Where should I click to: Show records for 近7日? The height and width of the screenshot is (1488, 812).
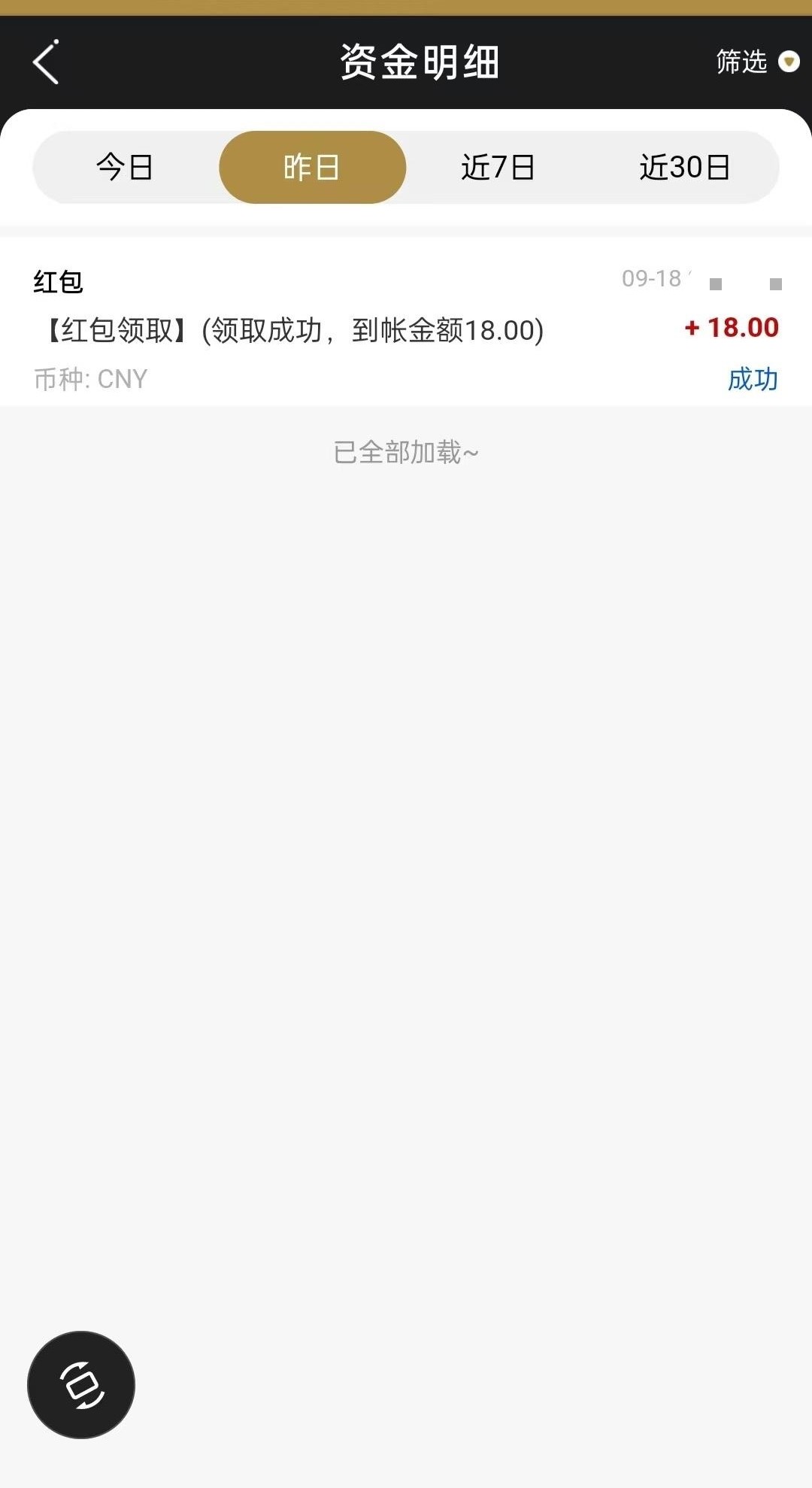498,167
